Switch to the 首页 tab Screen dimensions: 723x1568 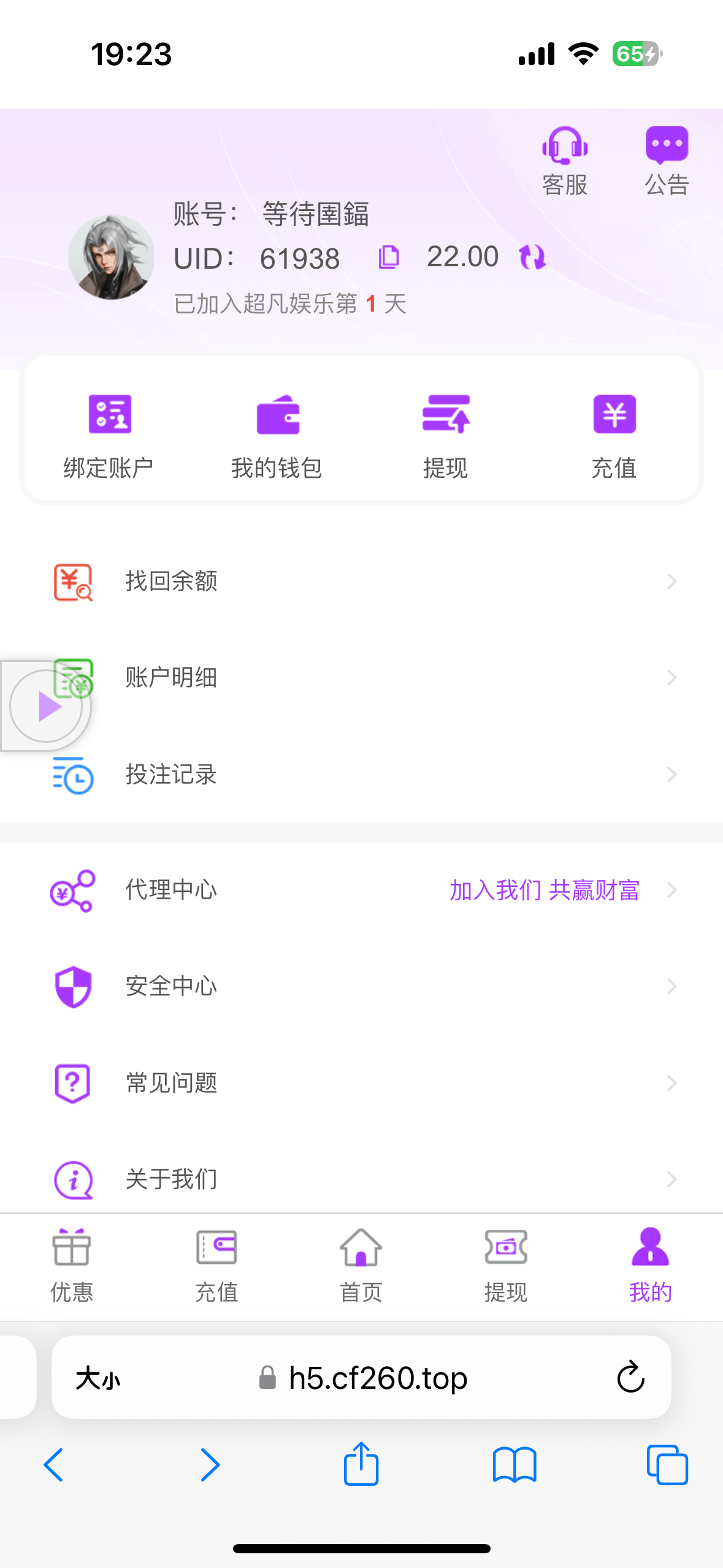pyautogui.click(x=361, y=1266)
